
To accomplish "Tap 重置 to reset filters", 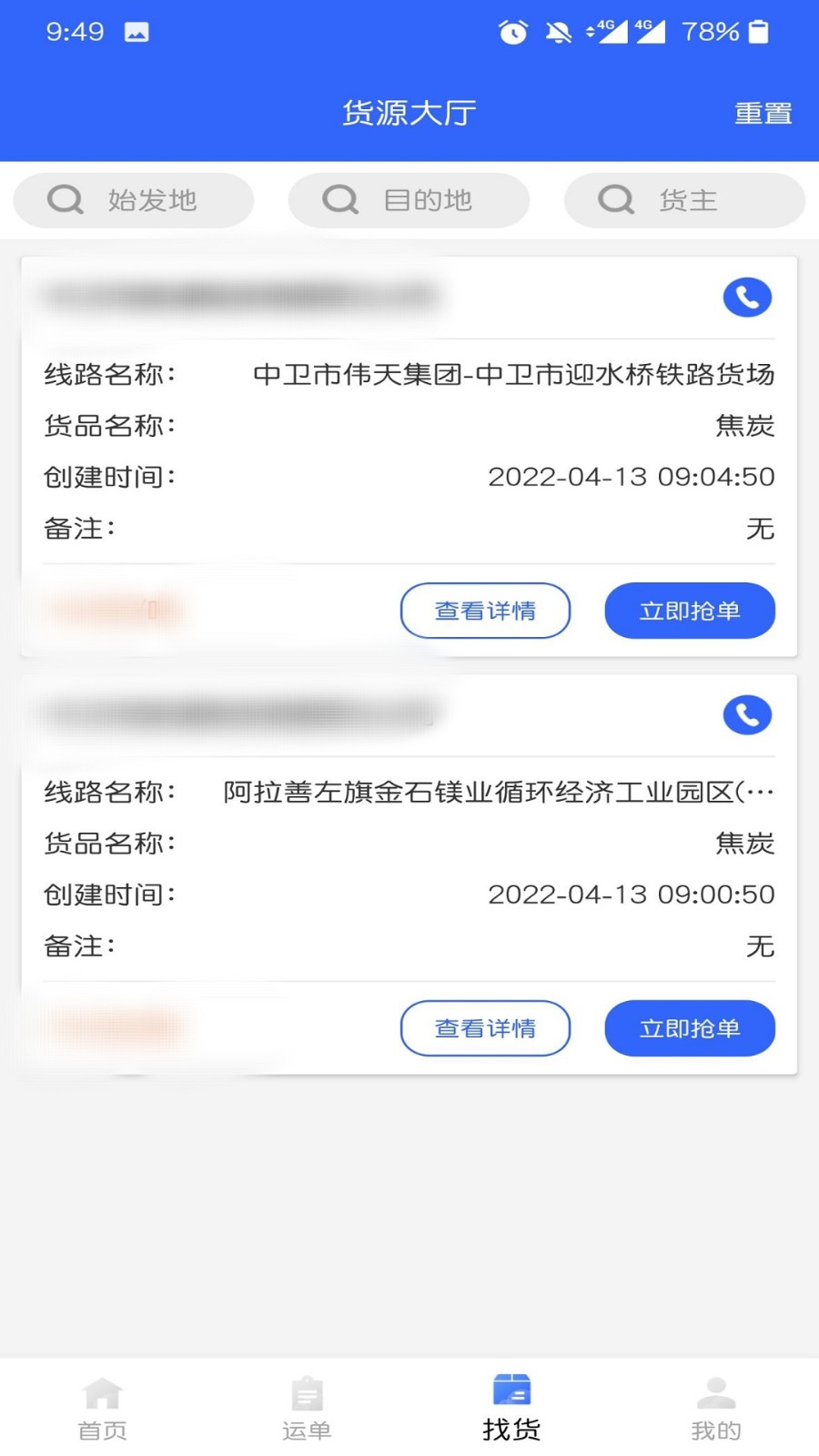I will (764, 112).
